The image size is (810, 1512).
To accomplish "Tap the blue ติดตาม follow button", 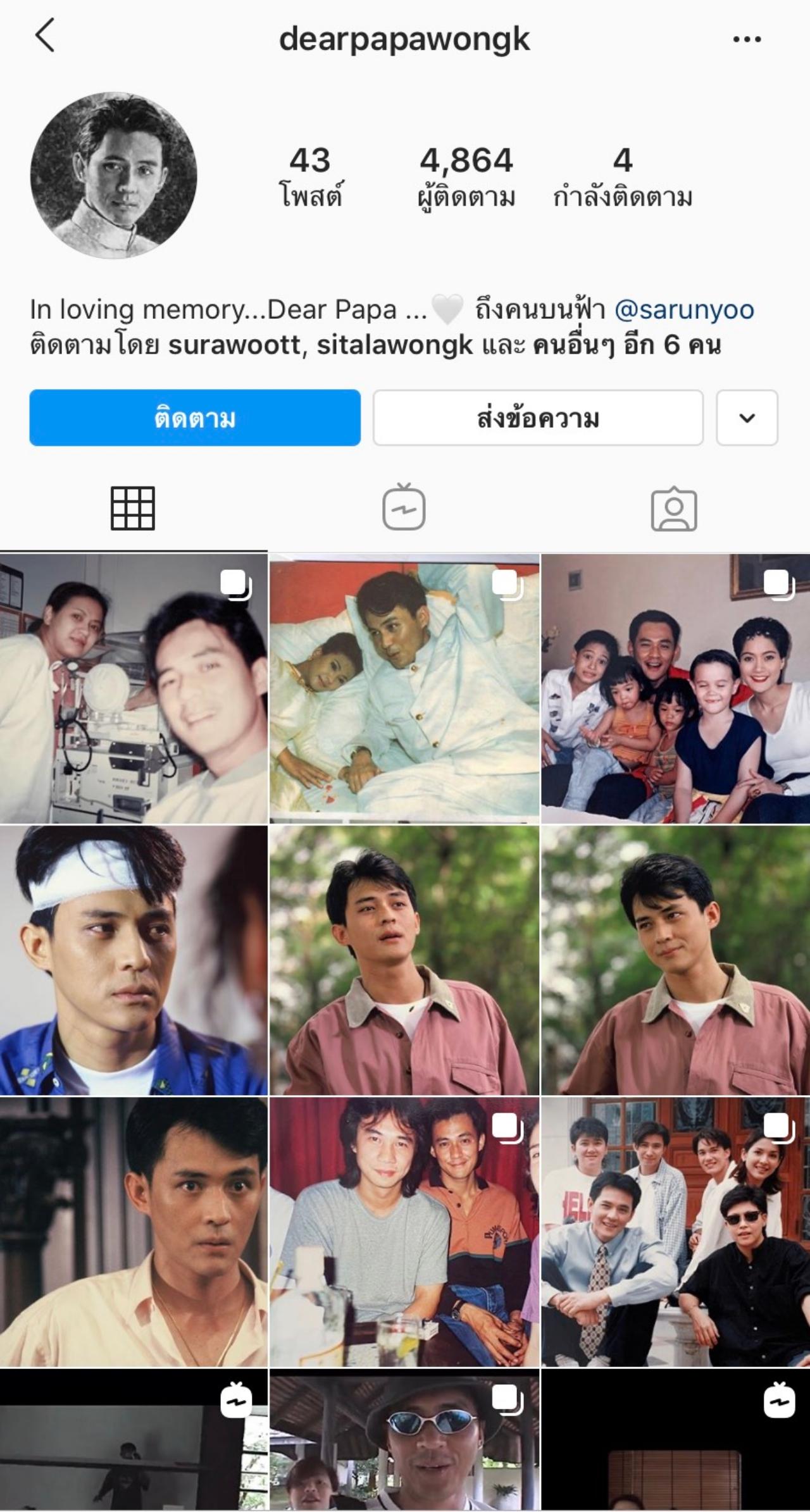I will 195,418.
